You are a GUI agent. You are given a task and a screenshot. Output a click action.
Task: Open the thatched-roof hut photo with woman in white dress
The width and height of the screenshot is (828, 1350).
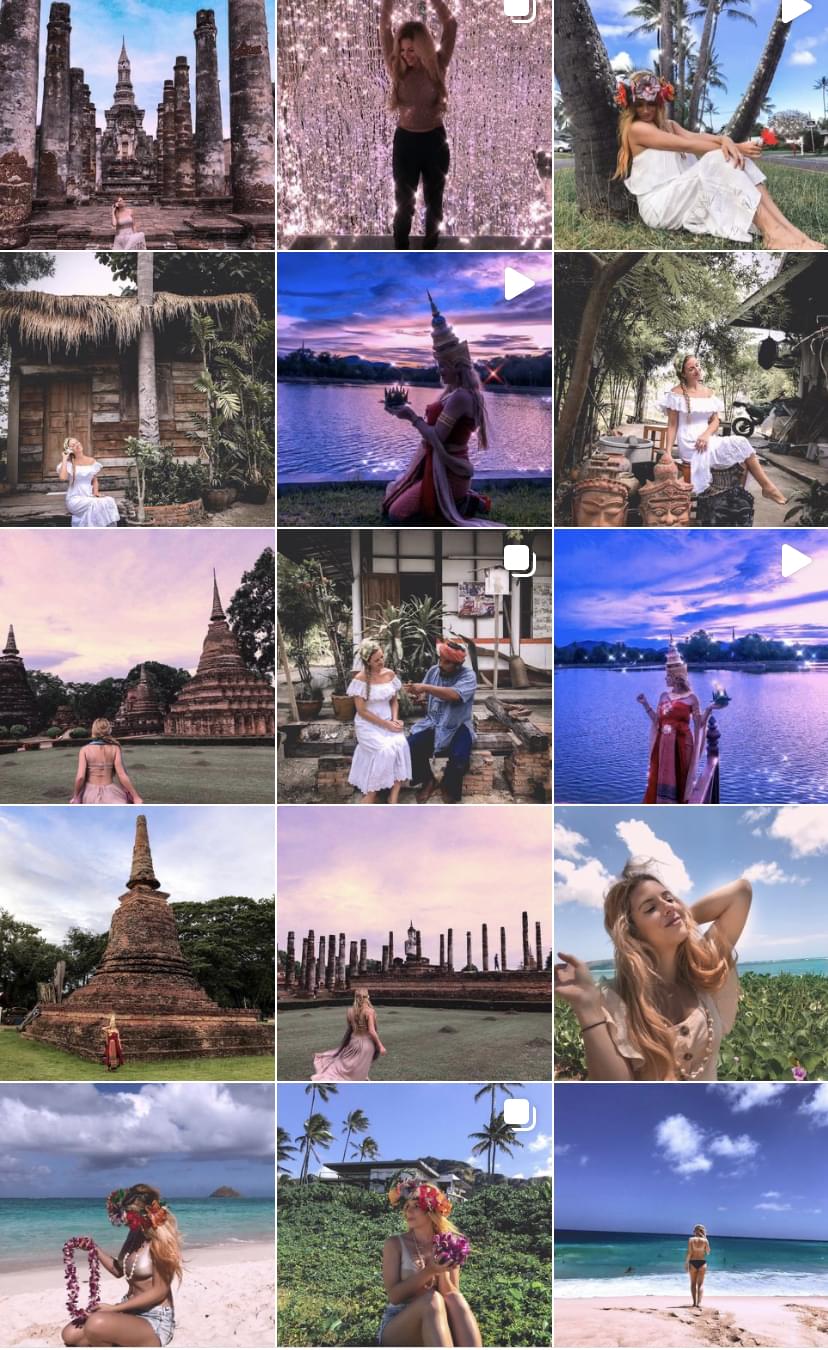138,389
